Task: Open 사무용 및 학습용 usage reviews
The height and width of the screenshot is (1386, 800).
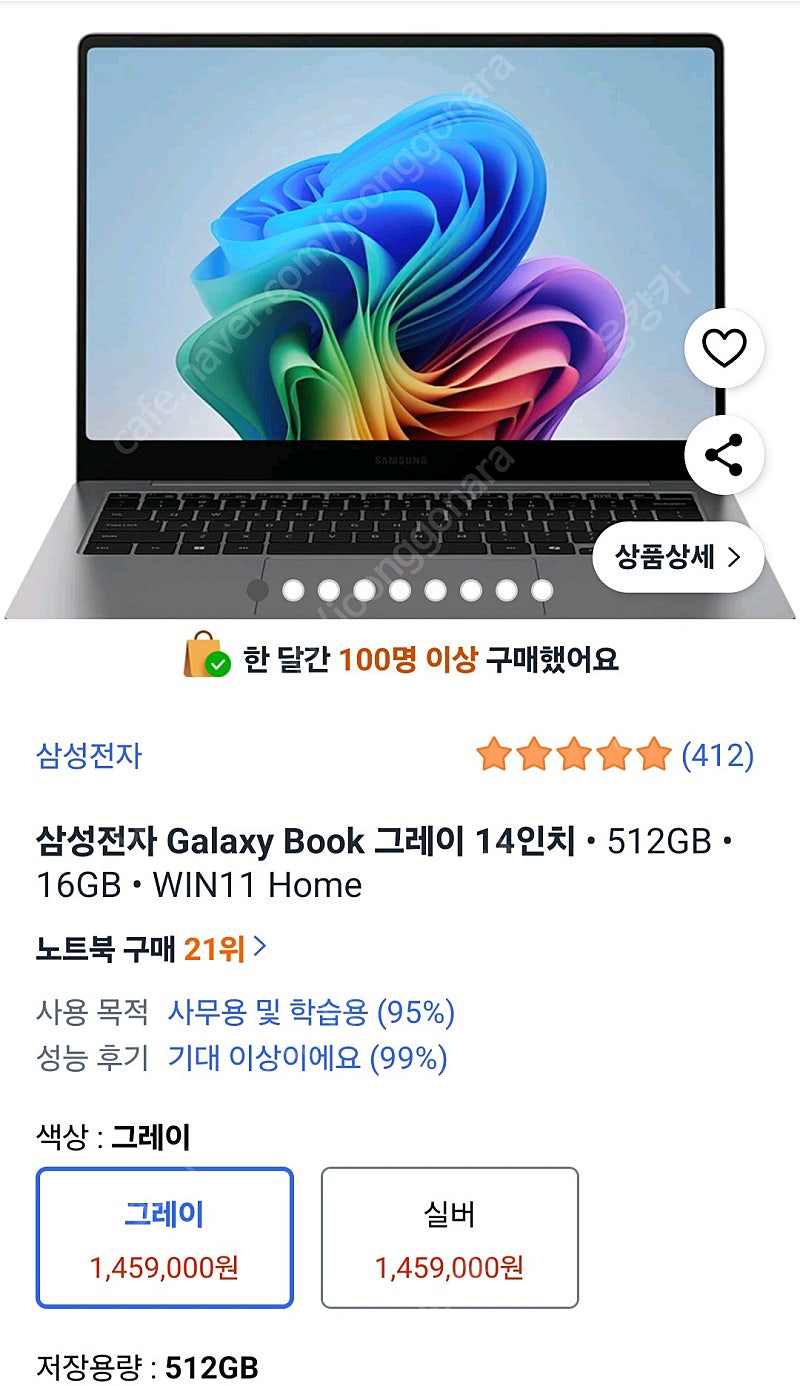Action: pyautogui.click(x=311, y=1013)
